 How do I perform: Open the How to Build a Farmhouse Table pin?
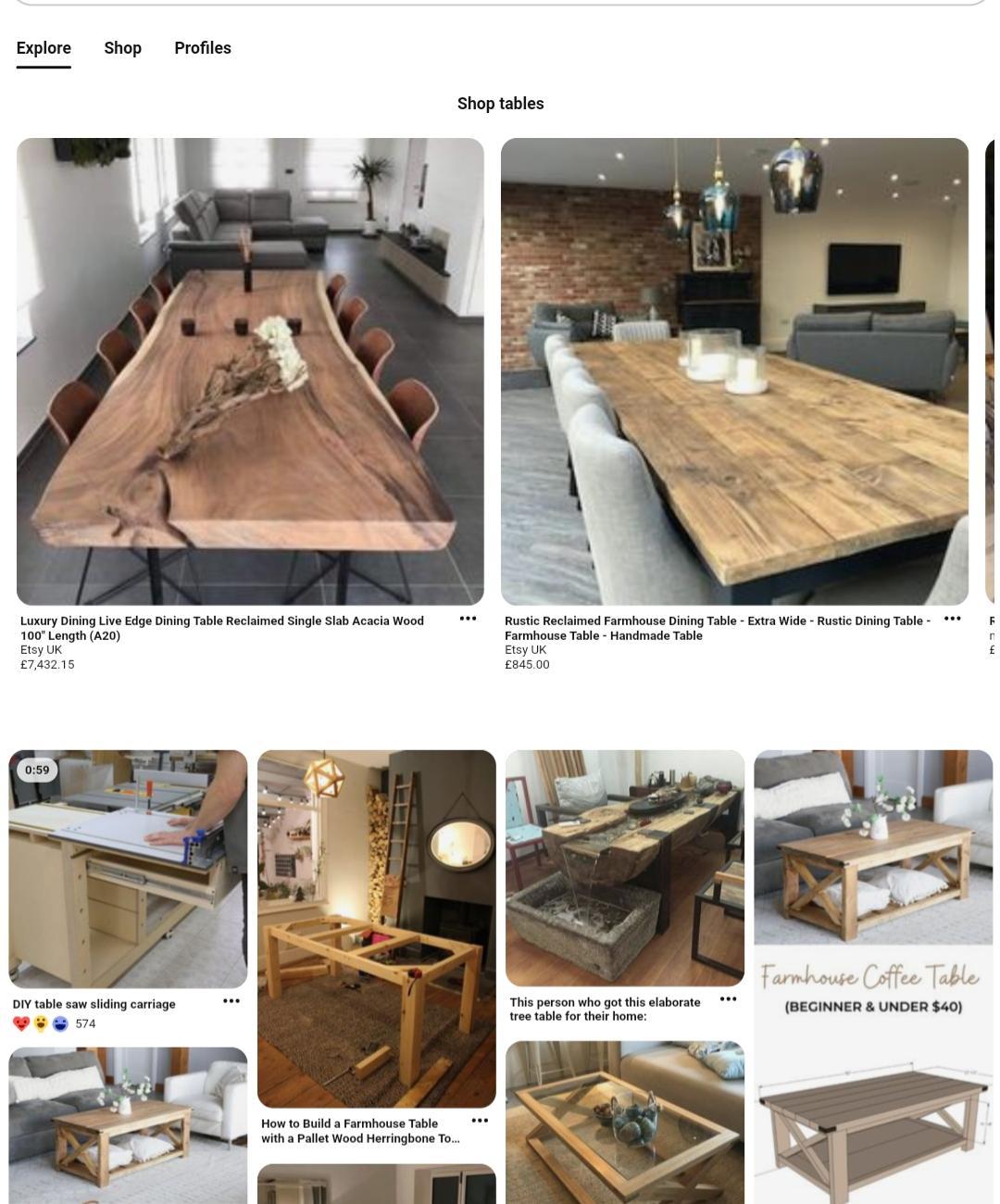[376, 928]
